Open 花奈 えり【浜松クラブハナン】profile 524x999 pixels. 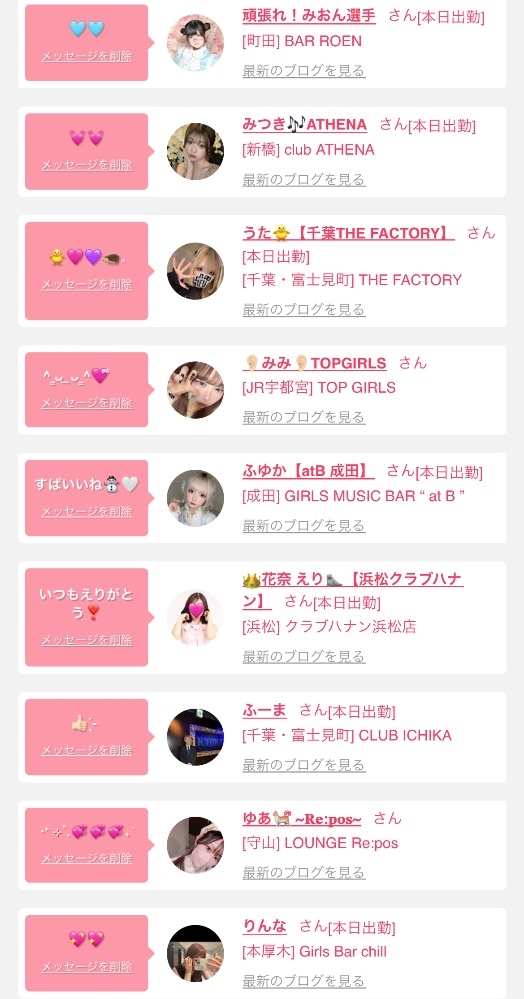coord(353,590)
